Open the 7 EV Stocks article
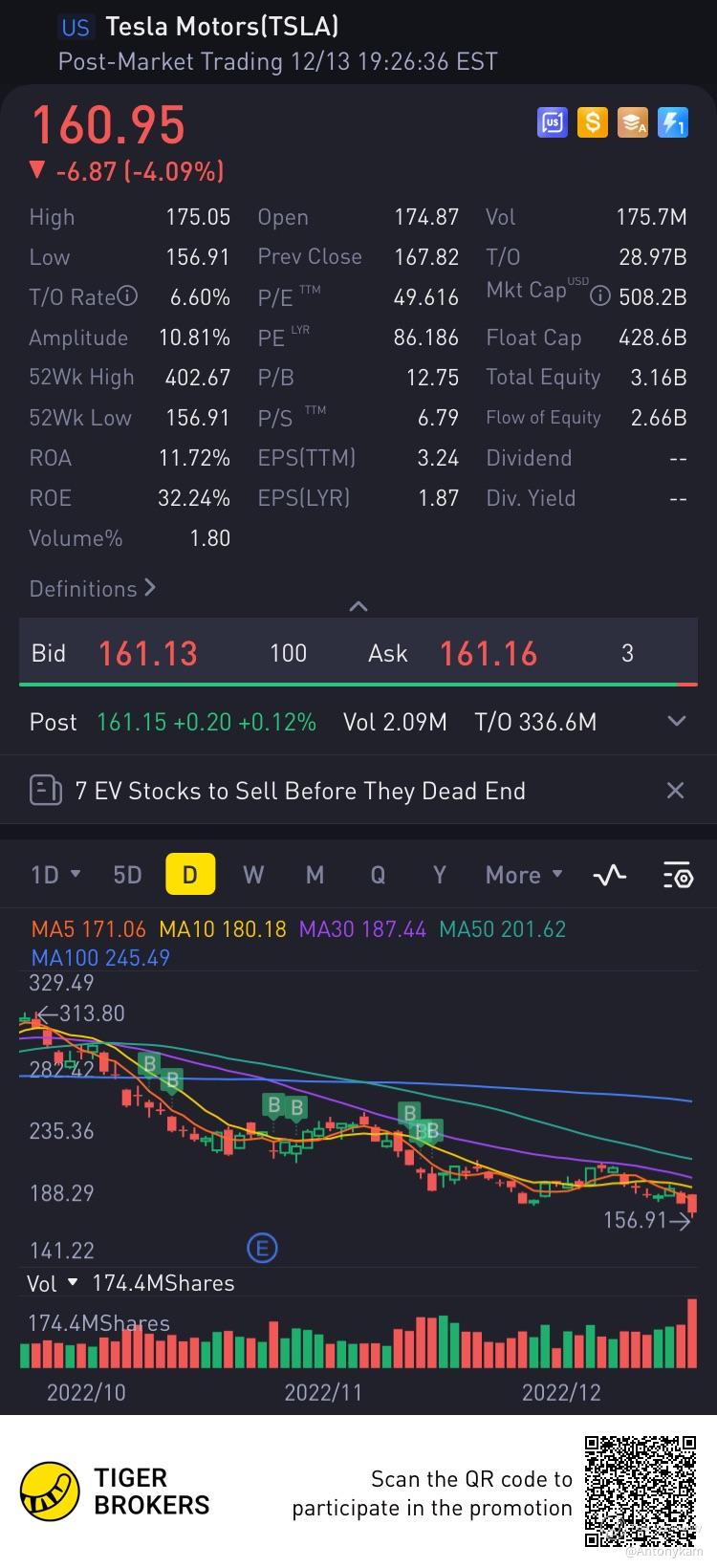 (x=300, y=791)
